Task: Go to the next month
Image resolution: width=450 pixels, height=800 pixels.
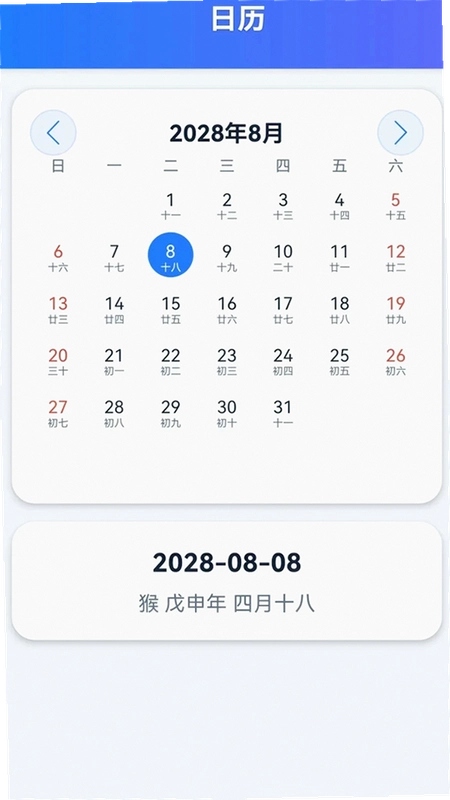Action: click(x=401, y=133)
